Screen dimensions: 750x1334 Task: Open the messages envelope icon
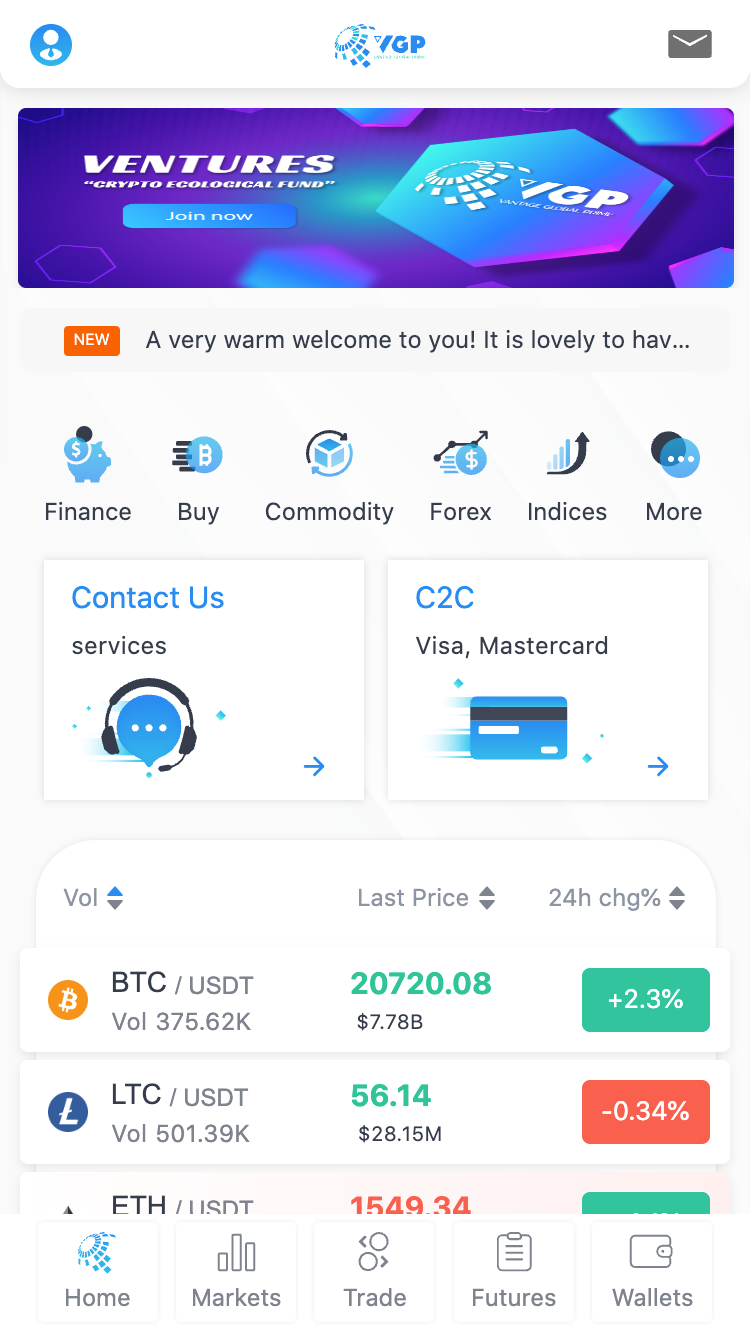pyautogui.click(x=689, y=44)
